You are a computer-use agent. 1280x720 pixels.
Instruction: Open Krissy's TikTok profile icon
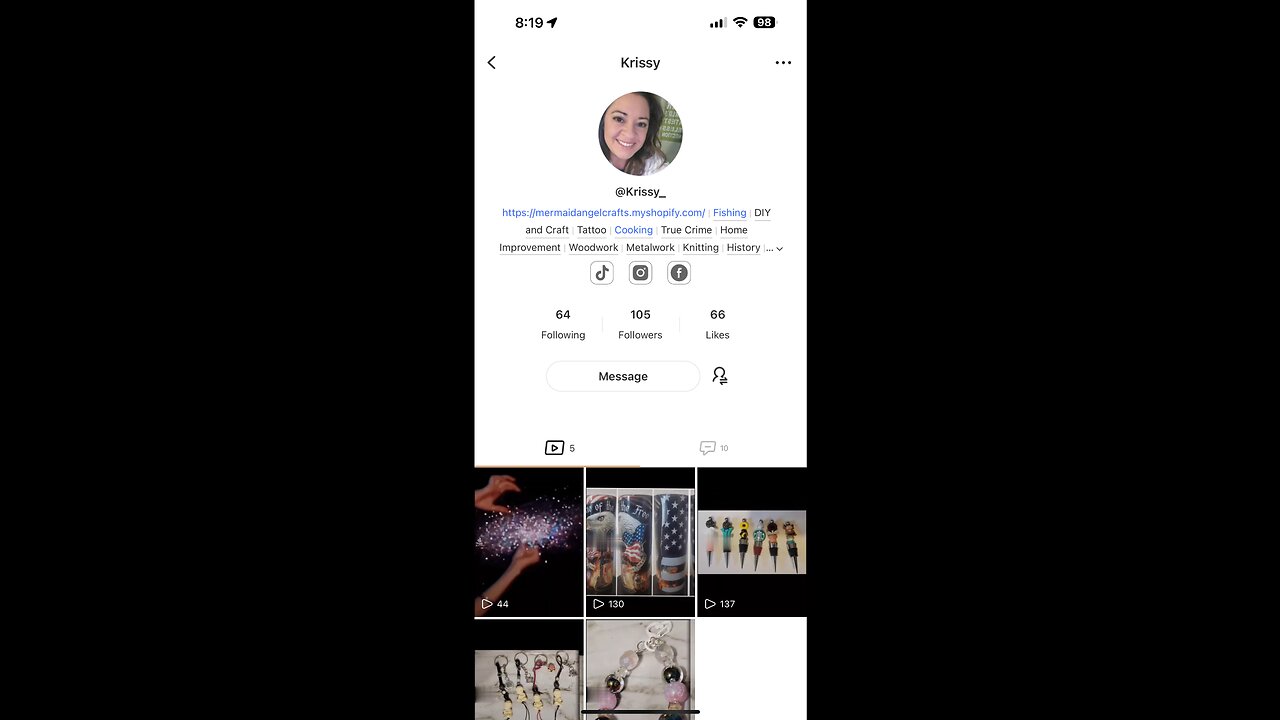[602, 273]
